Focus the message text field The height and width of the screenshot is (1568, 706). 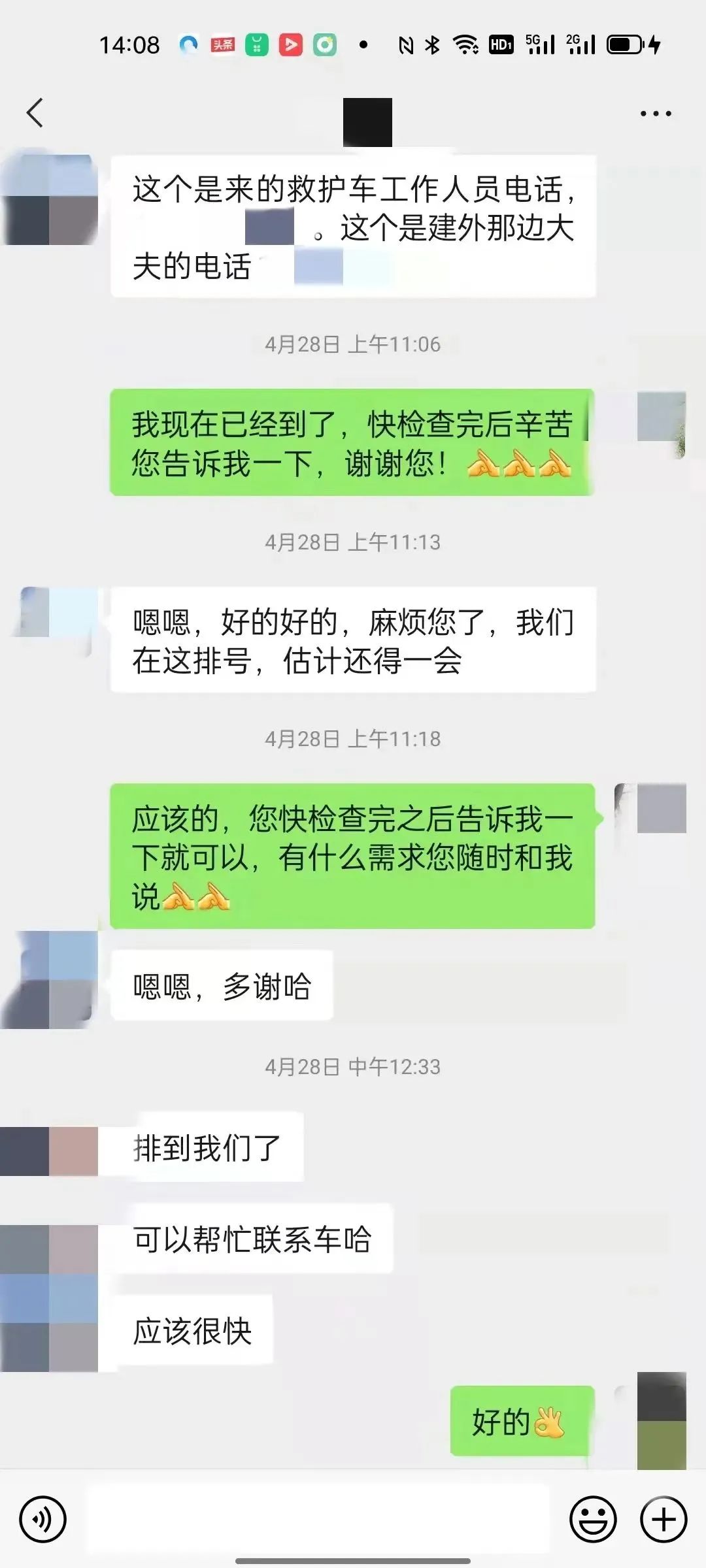coord(318,1520)
